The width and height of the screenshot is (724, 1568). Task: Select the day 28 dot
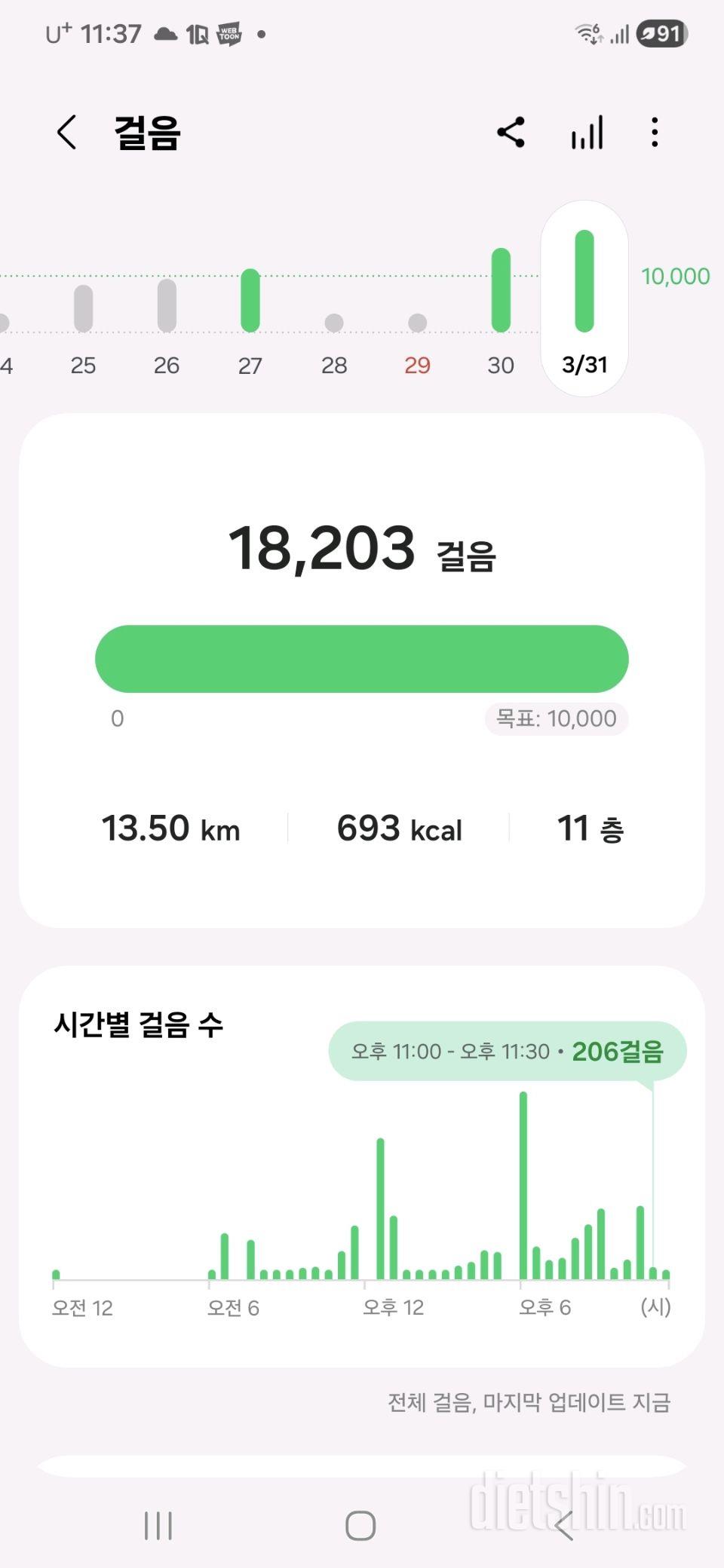tap(334, 324)
